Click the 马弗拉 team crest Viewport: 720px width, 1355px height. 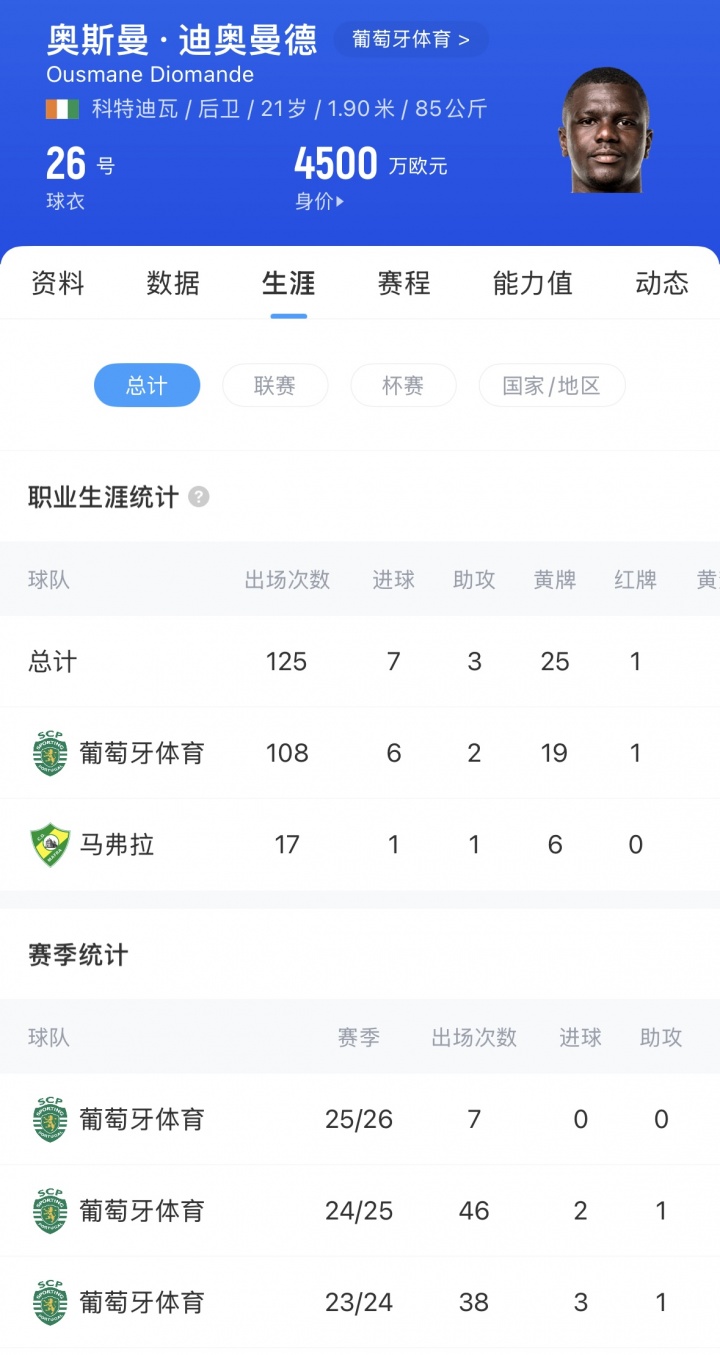pyautogui.click(x=49, y=844)
